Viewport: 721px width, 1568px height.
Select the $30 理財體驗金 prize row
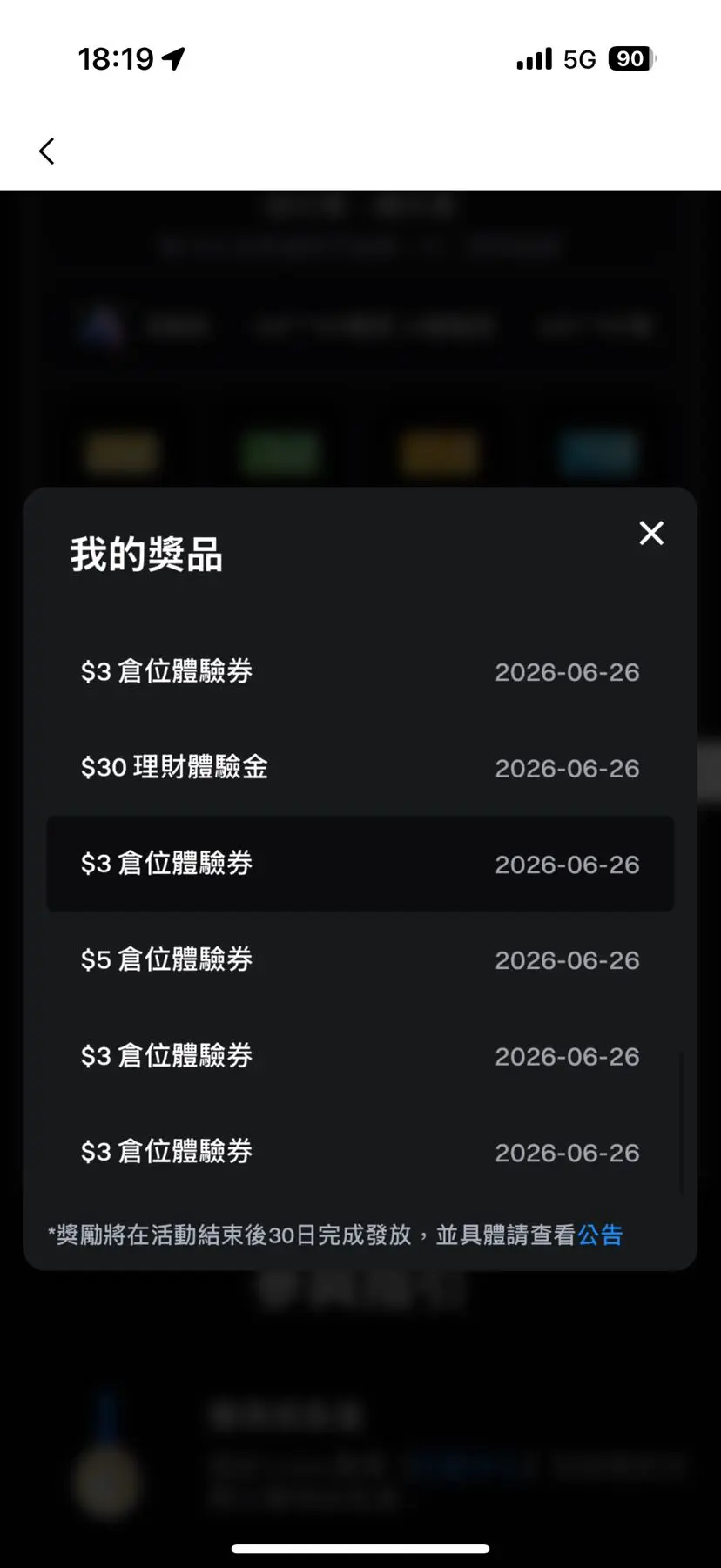click(x=360, y=768)
